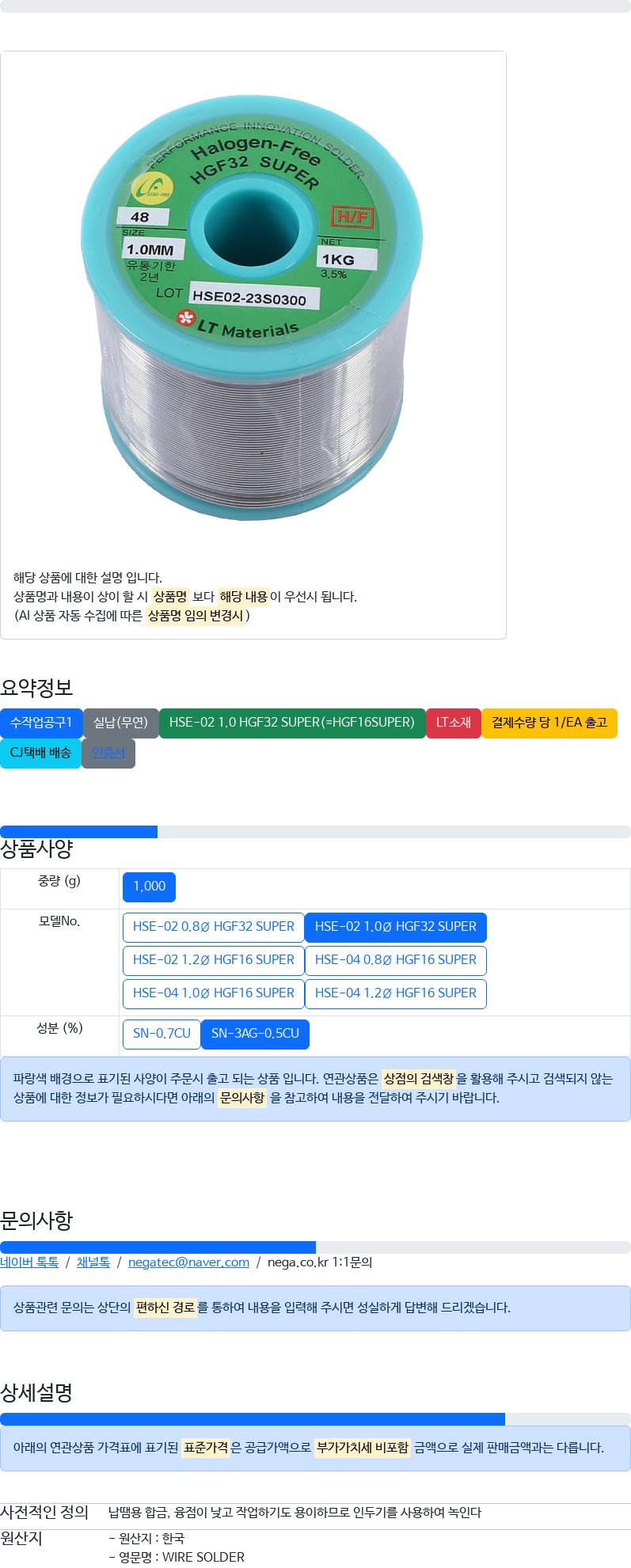Choose model HSE-02 1.2ø HGF16 SUPER
Viewport: 631px width, 1568px height.
pyautogui.click(x=213, y=960)
